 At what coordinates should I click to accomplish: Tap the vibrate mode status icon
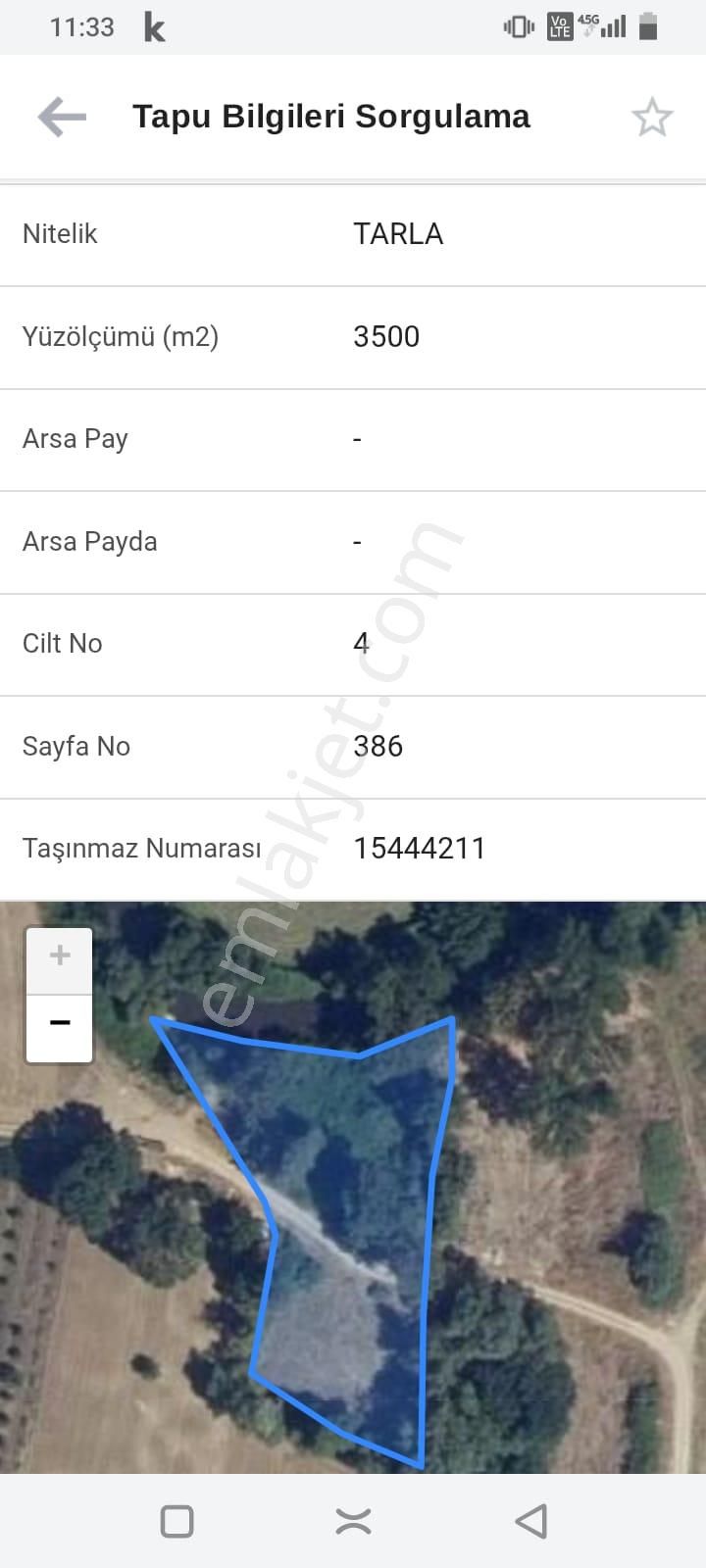[x=518, y=27]
